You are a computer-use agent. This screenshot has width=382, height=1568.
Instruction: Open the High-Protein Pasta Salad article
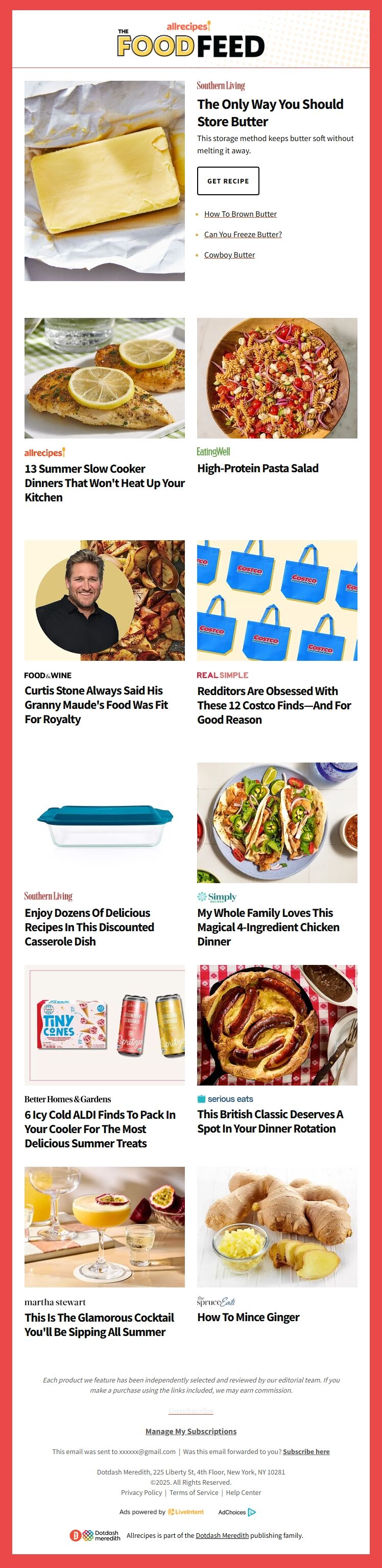(x=257, y=468)
